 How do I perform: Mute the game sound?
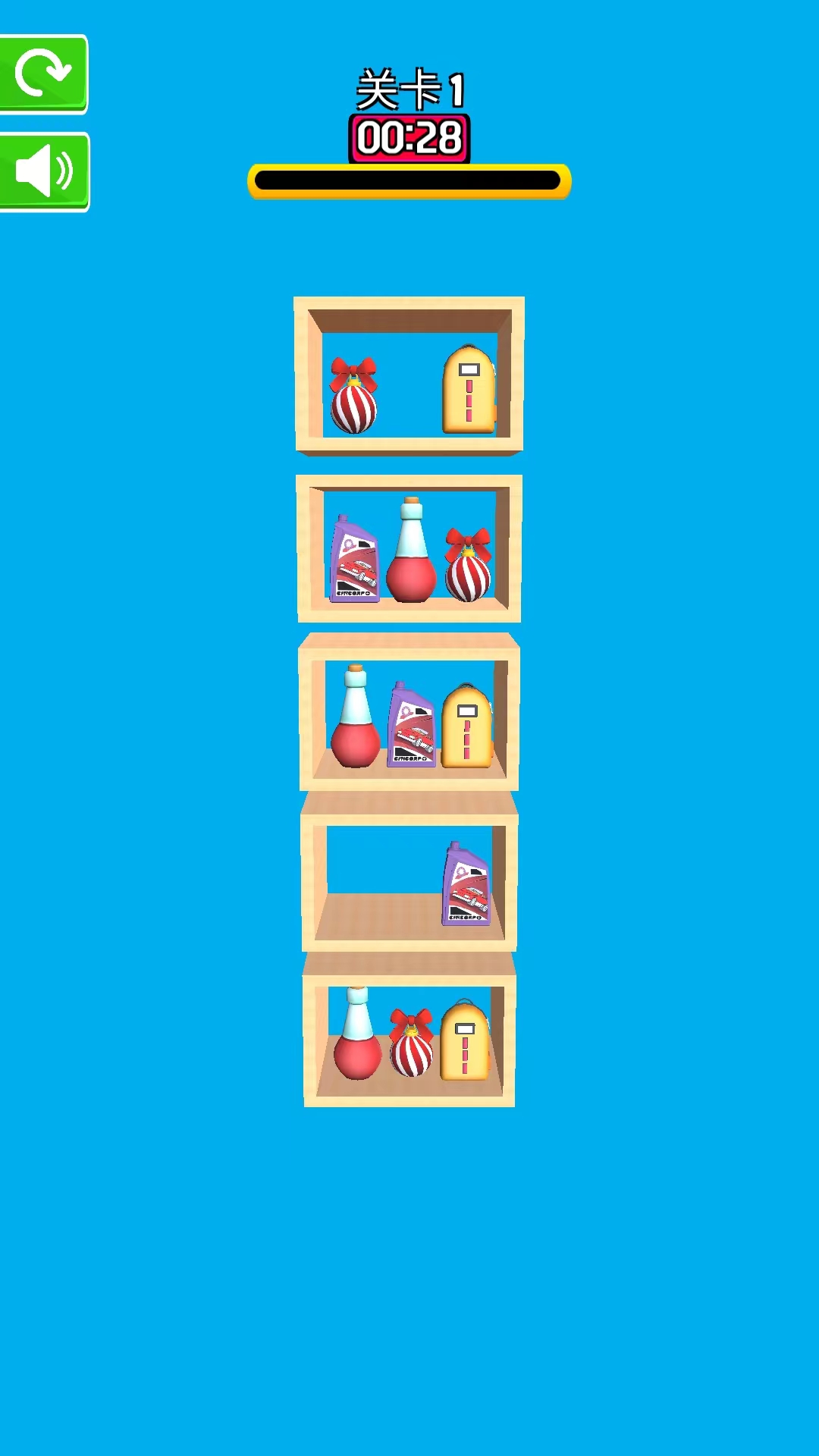[44, 171]
